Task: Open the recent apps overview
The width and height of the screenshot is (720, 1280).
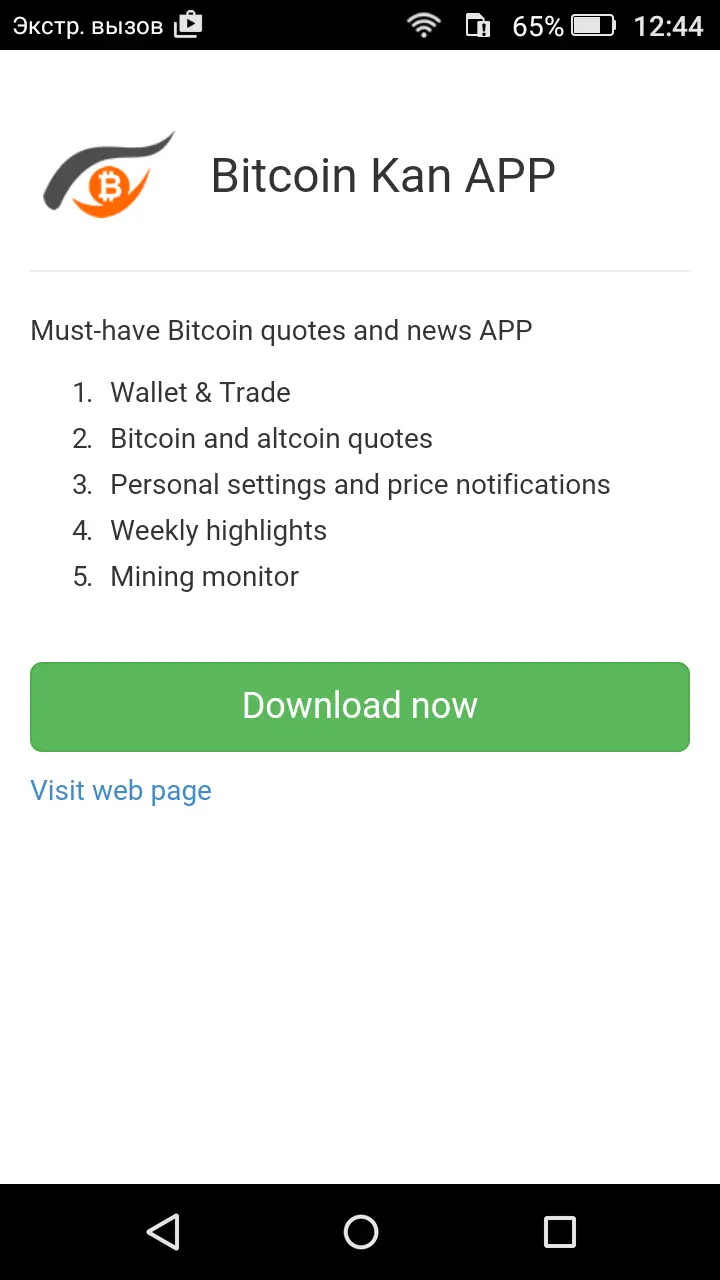Action: (559, 1232)
